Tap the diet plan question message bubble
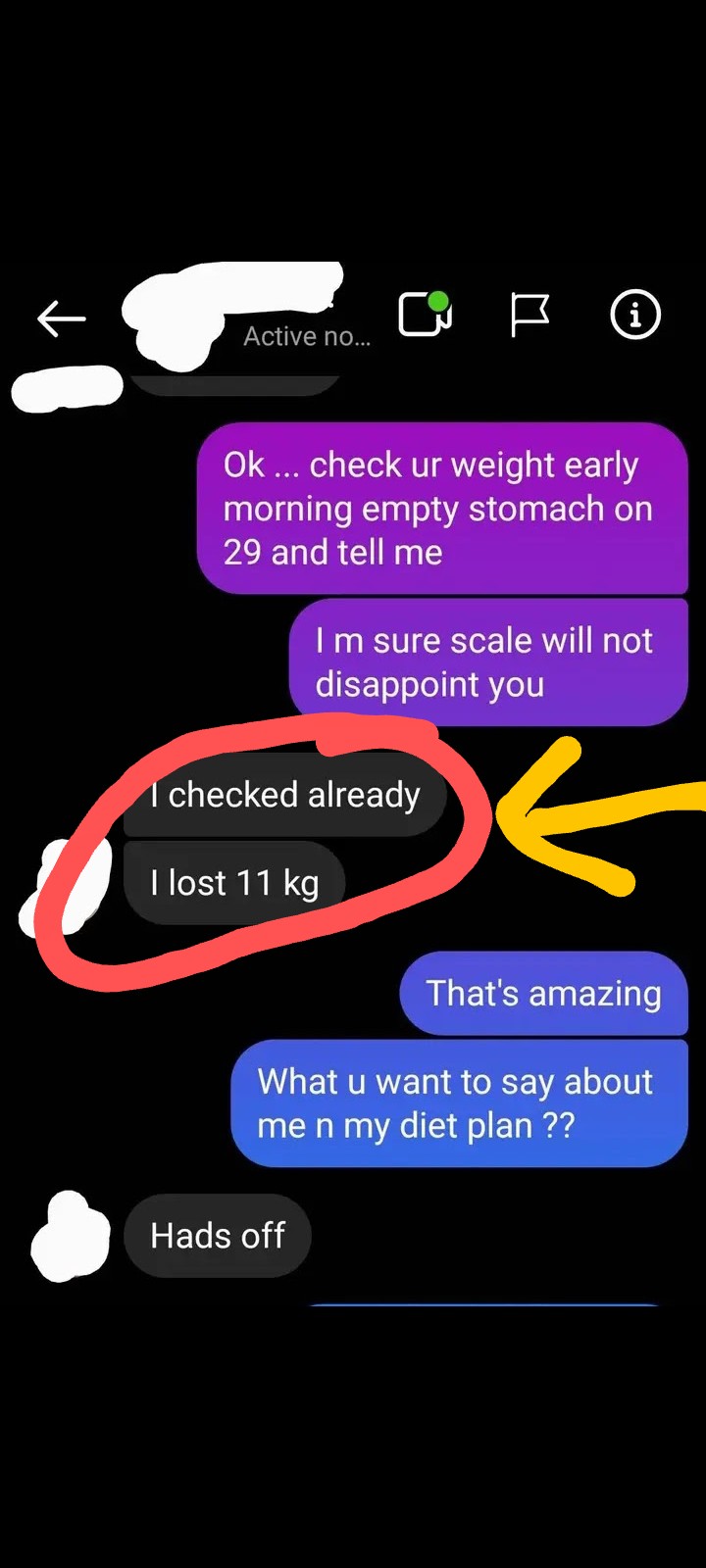This screenshot has height=1568, width=706. pos(459,1102)
